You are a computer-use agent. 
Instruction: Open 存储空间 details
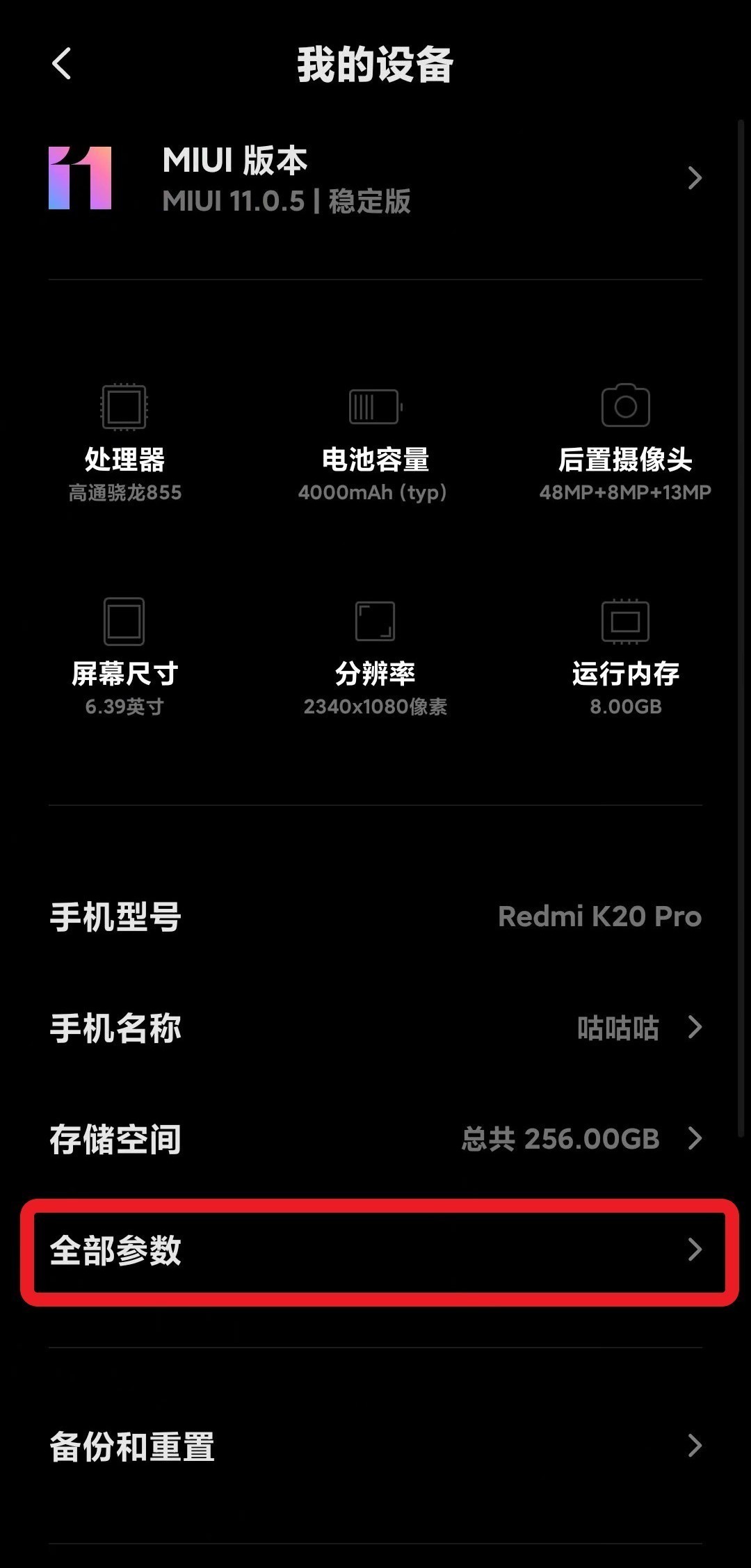tap(375, 1139)
